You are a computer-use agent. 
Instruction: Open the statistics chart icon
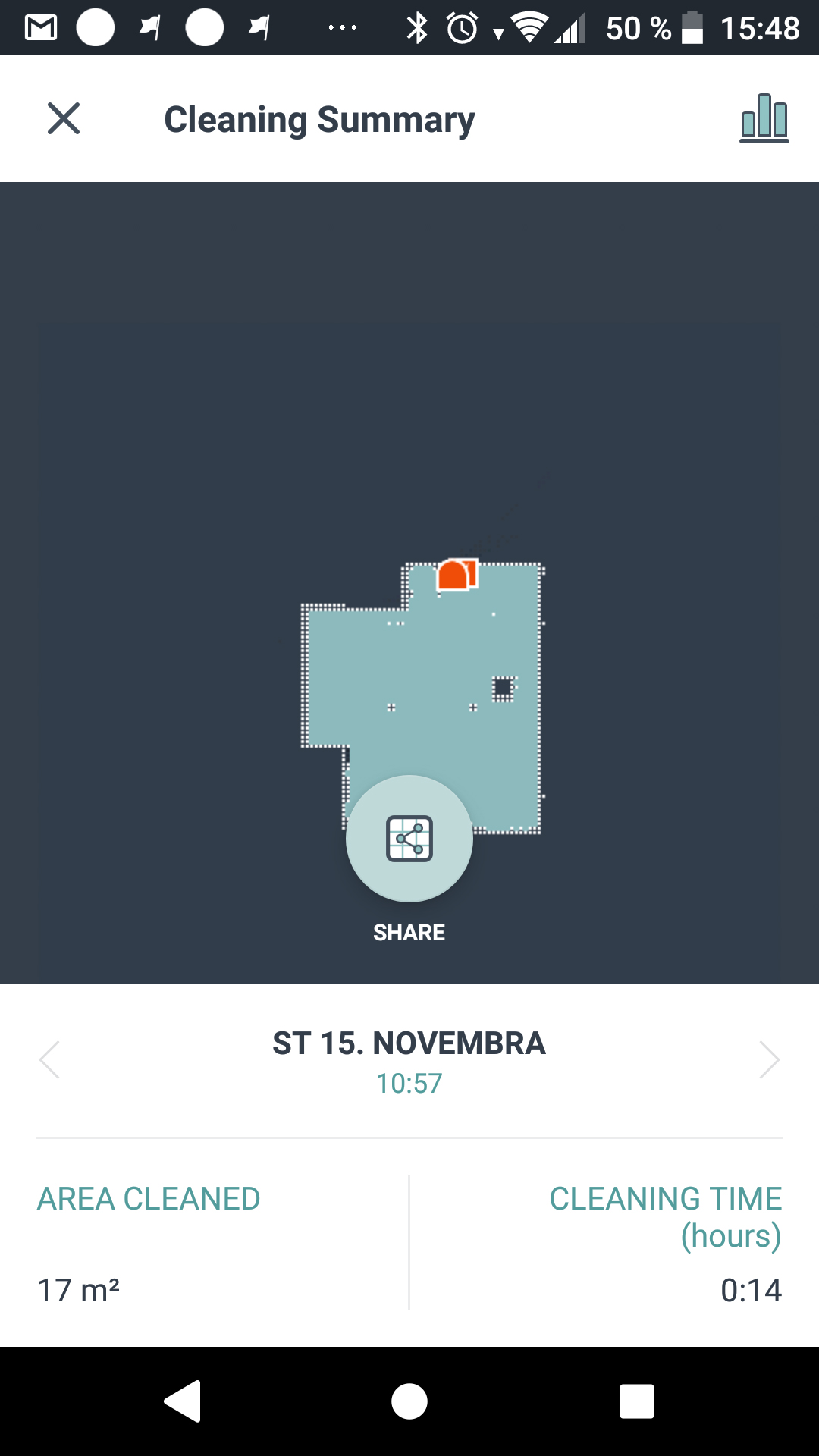tap(764, 118)
